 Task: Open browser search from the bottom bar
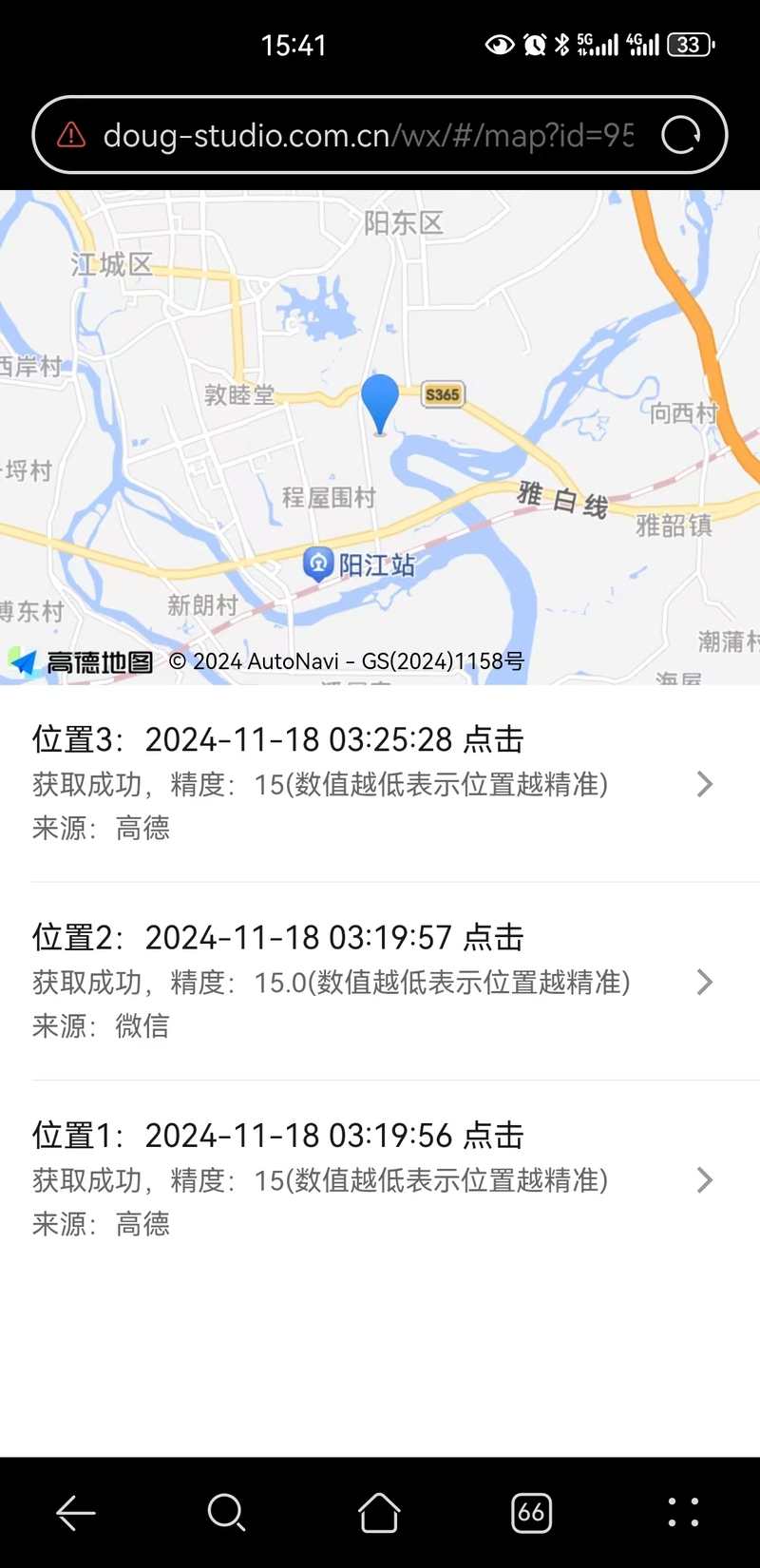click(227, 1512)
